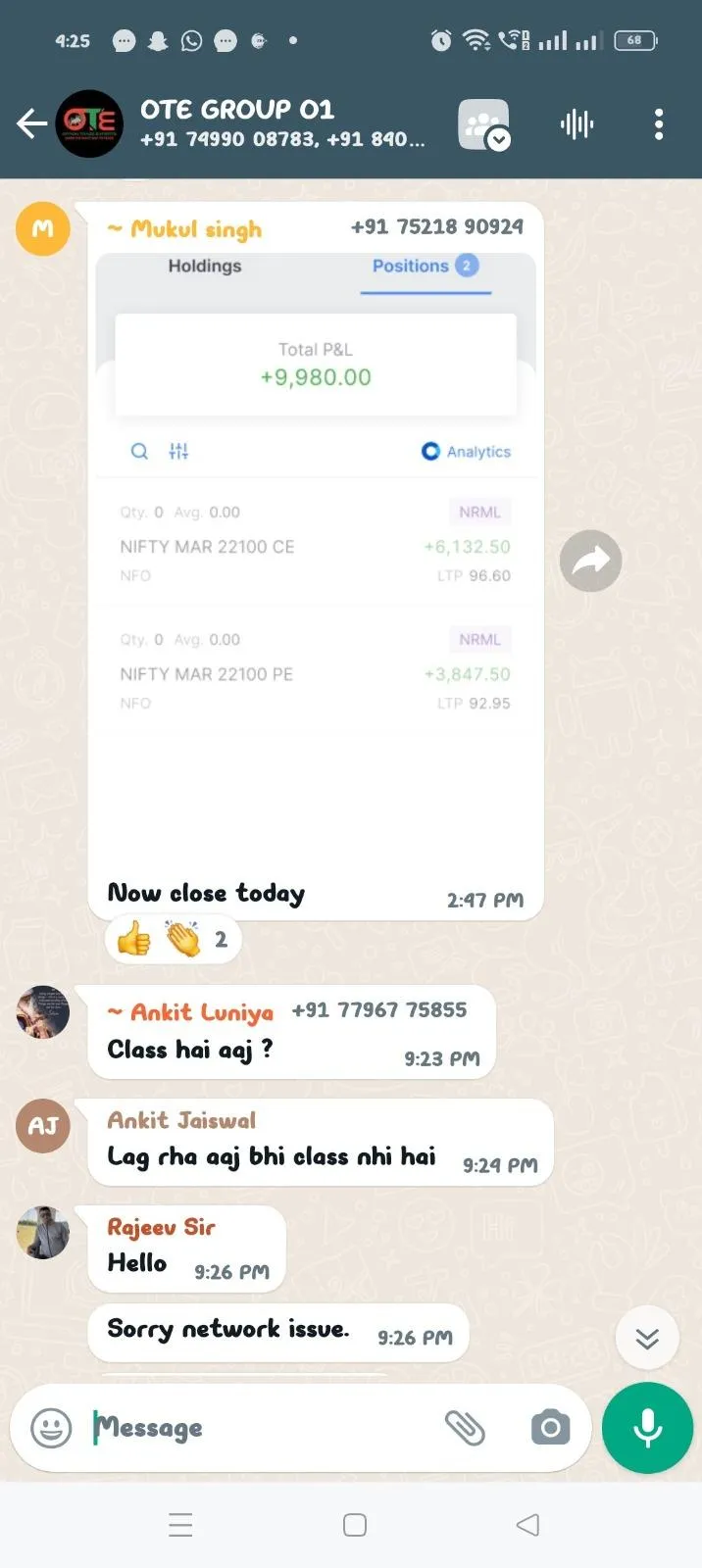Tap the system home button
Image resolution: width=702 pixels, height=1568 pixels.
tap(355, 1525)
